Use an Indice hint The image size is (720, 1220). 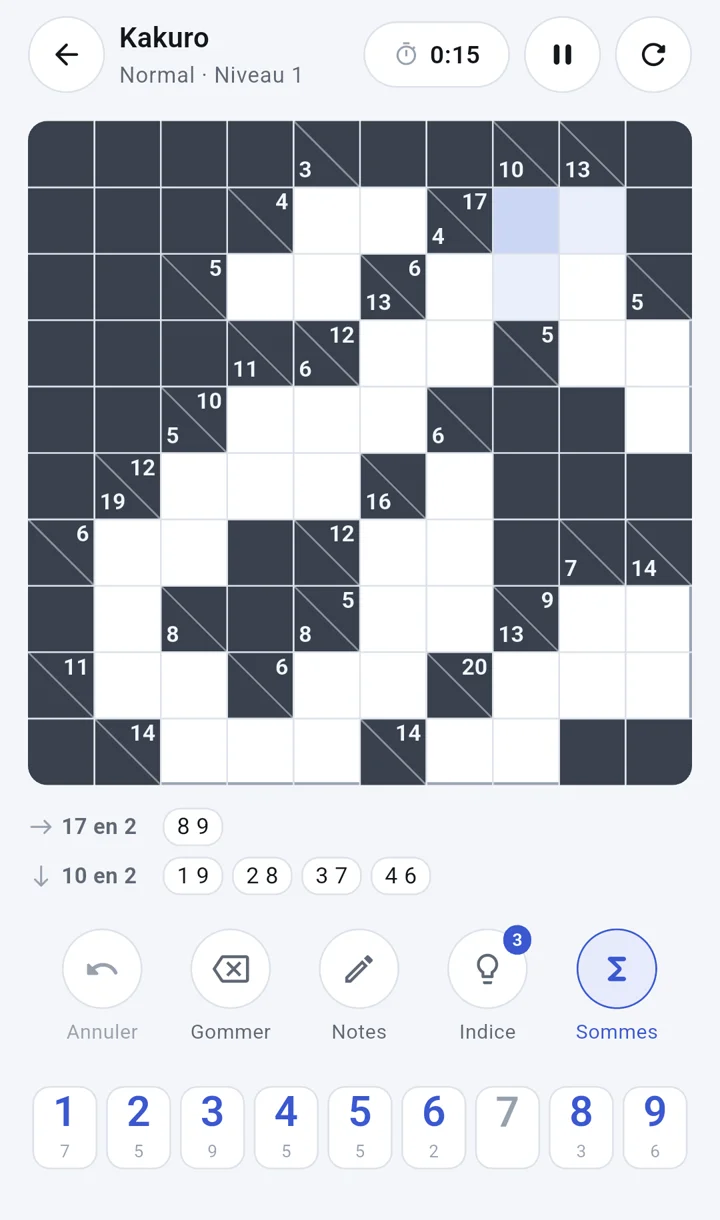(x=488, y=986)
